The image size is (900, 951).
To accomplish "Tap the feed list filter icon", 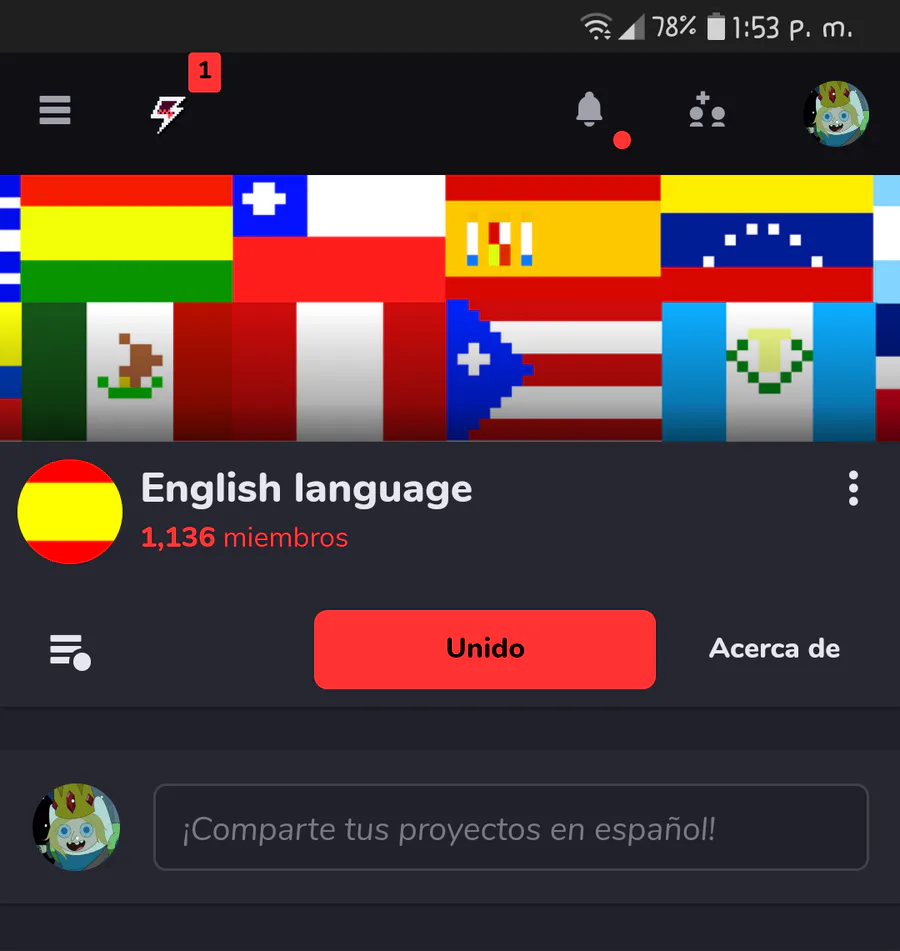I will 70,652.
